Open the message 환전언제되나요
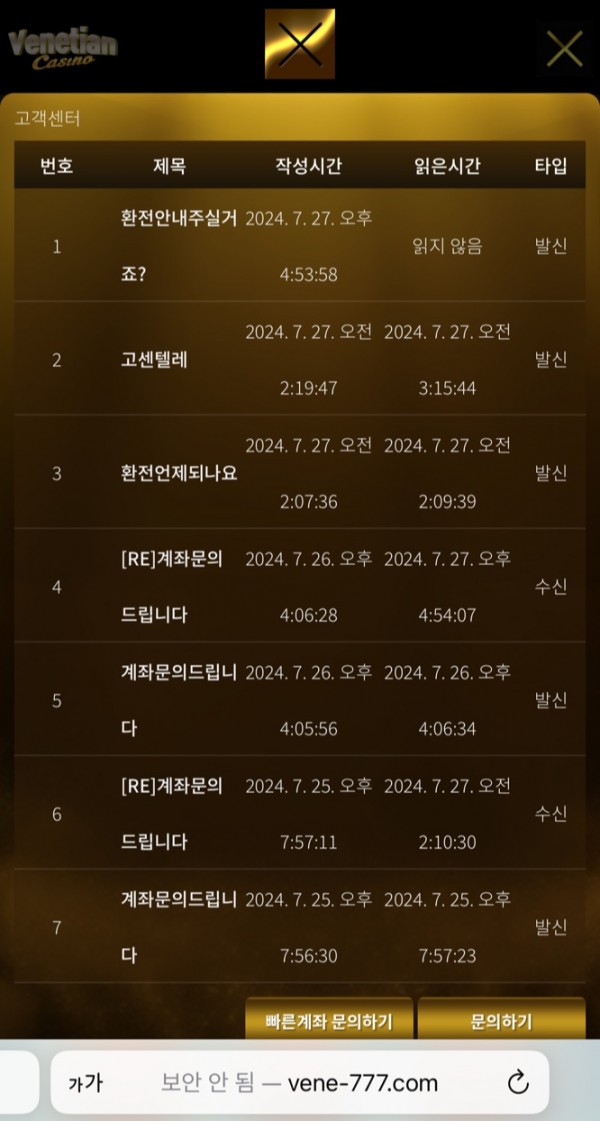The height and width of the screenshot is (1121, 600). pos(178,473)
